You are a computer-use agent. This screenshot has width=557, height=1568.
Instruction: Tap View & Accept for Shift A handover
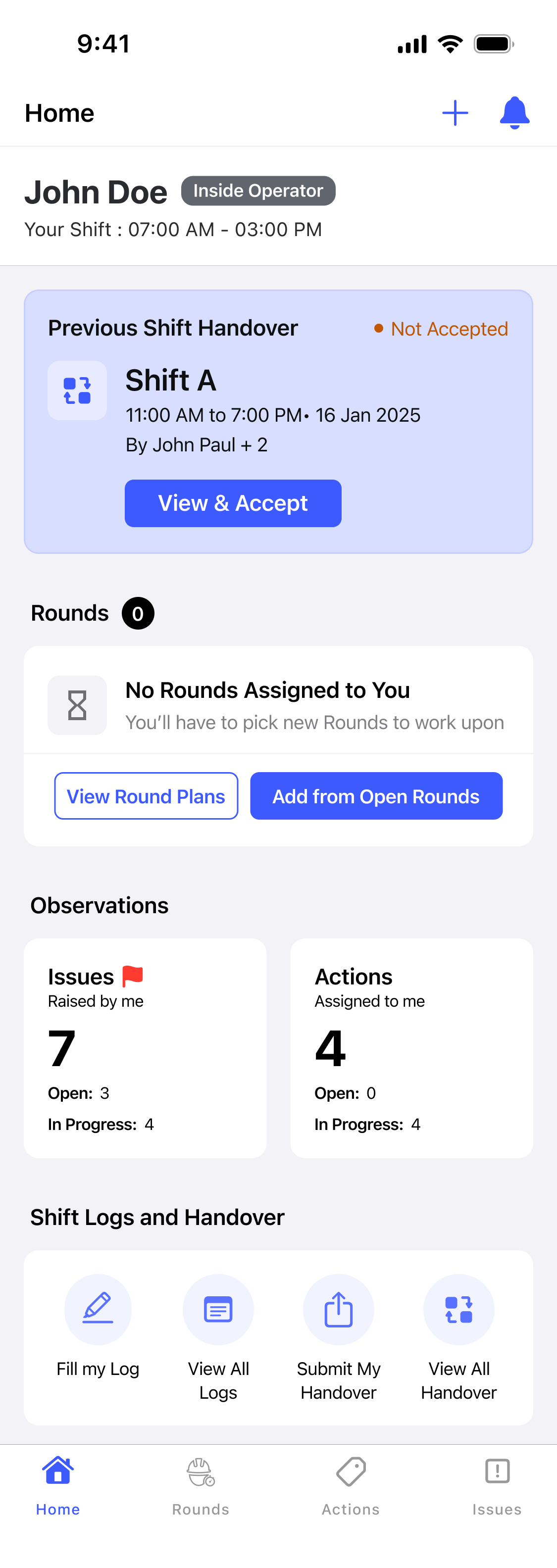pos(233,503)
